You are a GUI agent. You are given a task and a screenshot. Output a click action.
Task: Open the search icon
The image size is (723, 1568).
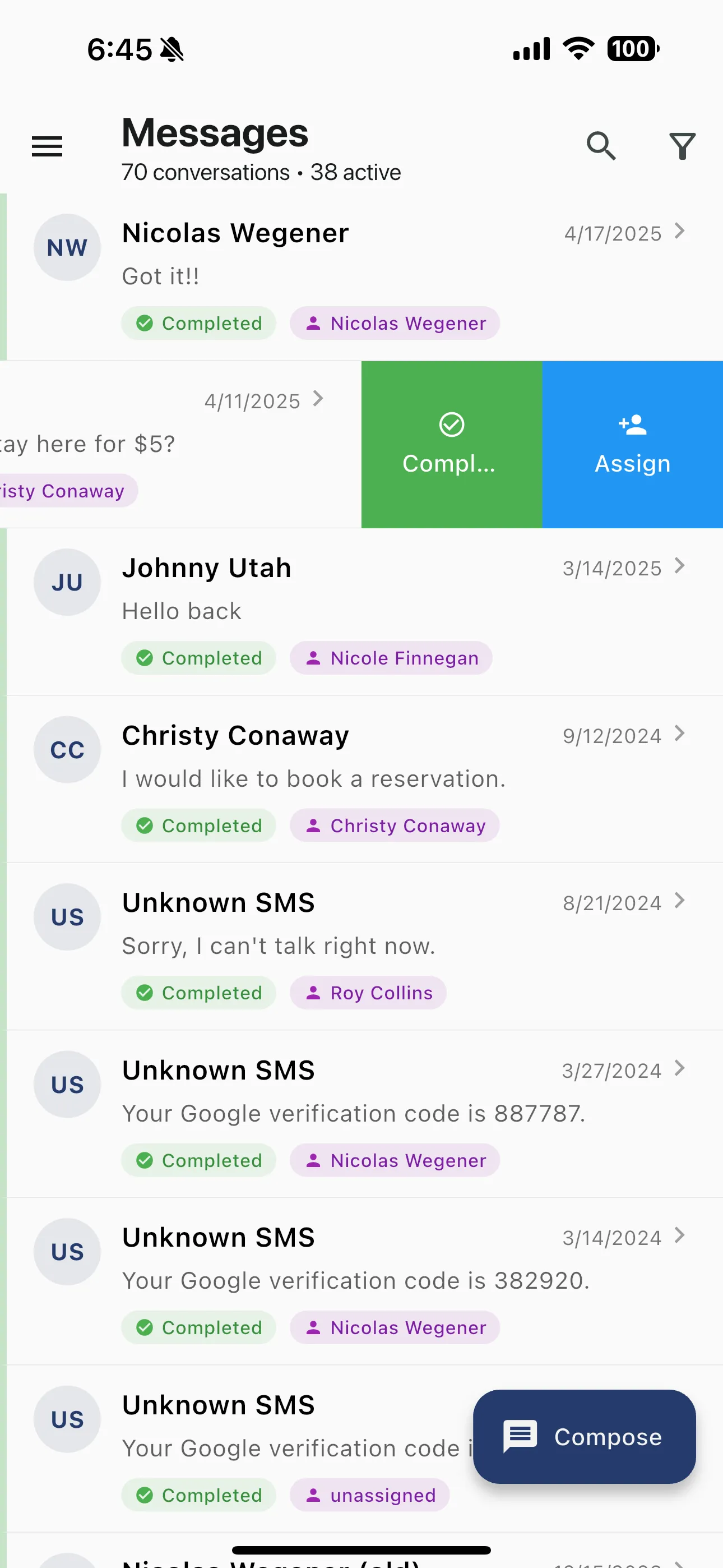[601, 146]
